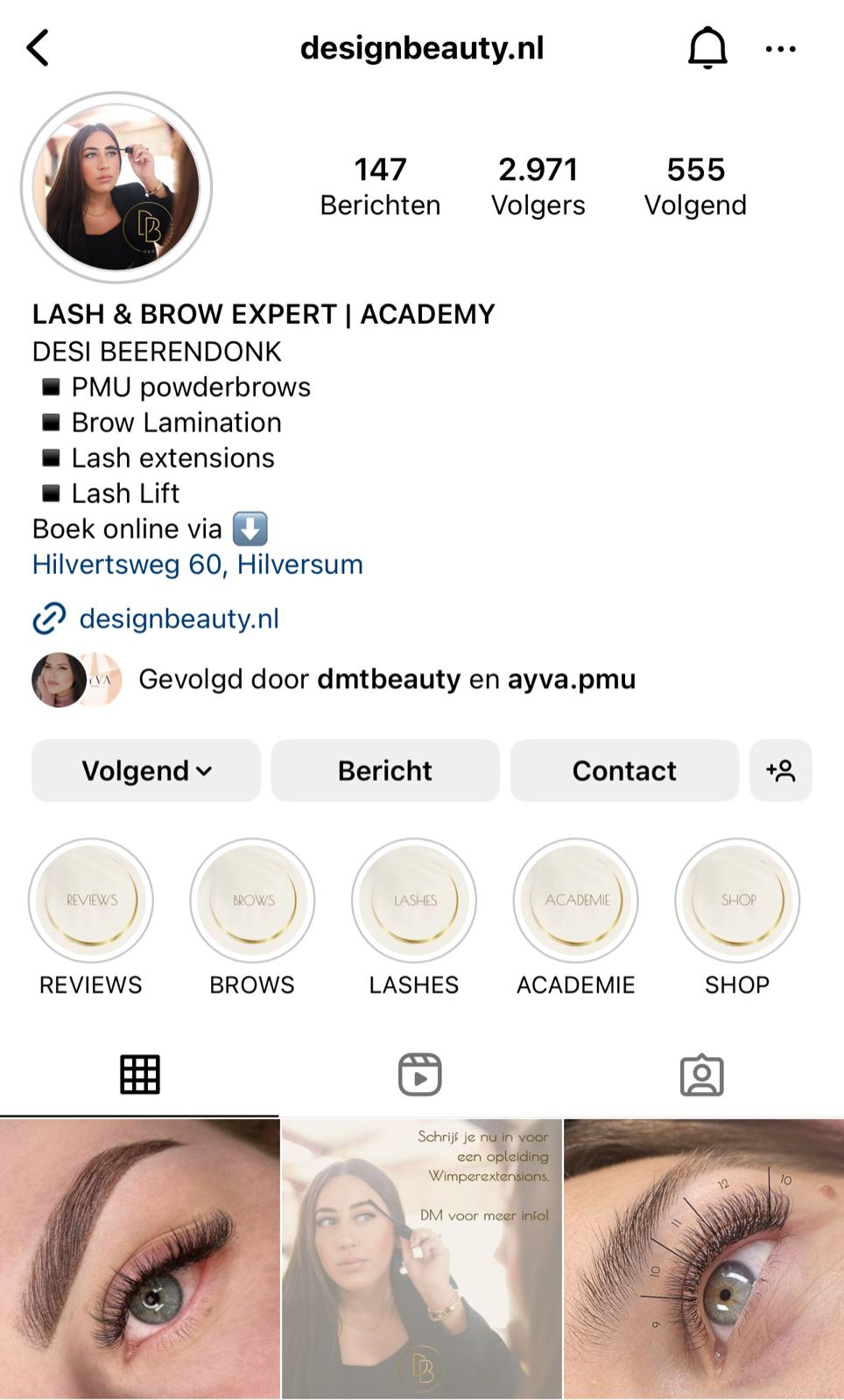Open the 2.971 Volgers list
Viewport: 844px width, 1400px height.
click(x=538, y=185)
